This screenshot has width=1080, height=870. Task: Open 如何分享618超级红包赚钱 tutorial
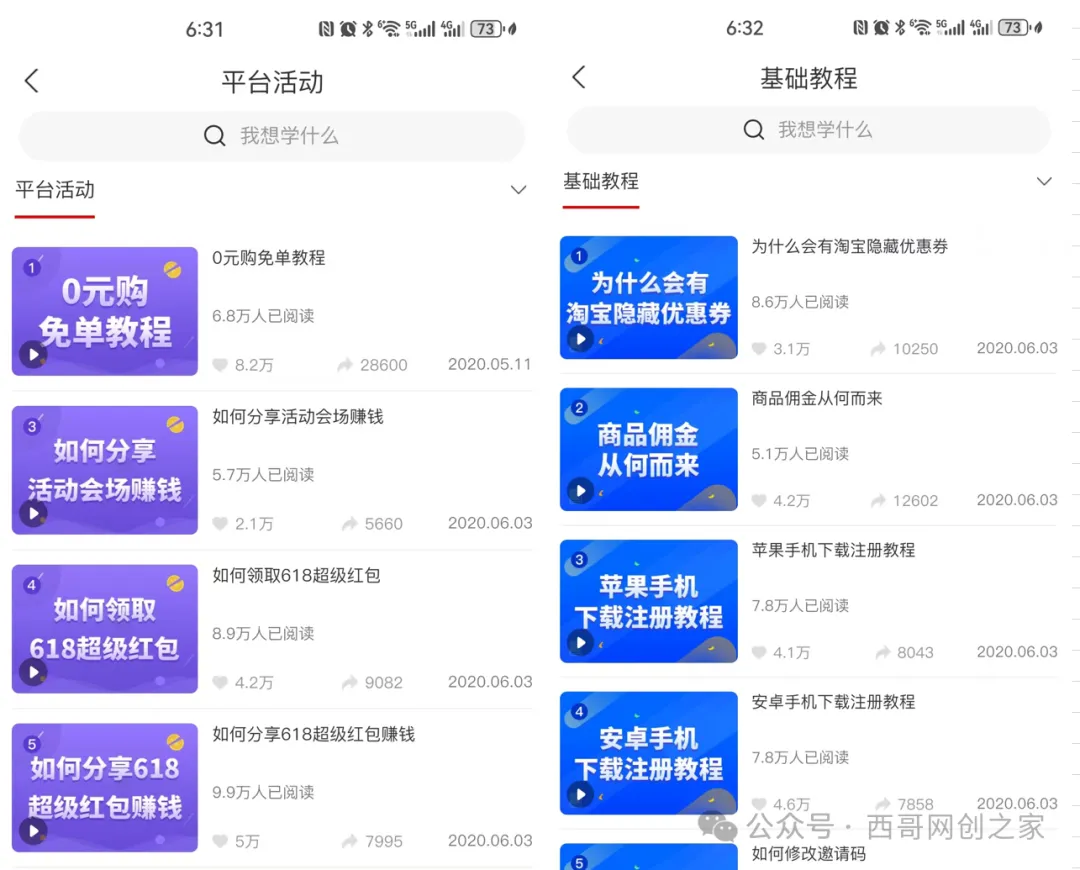[271, 787]
